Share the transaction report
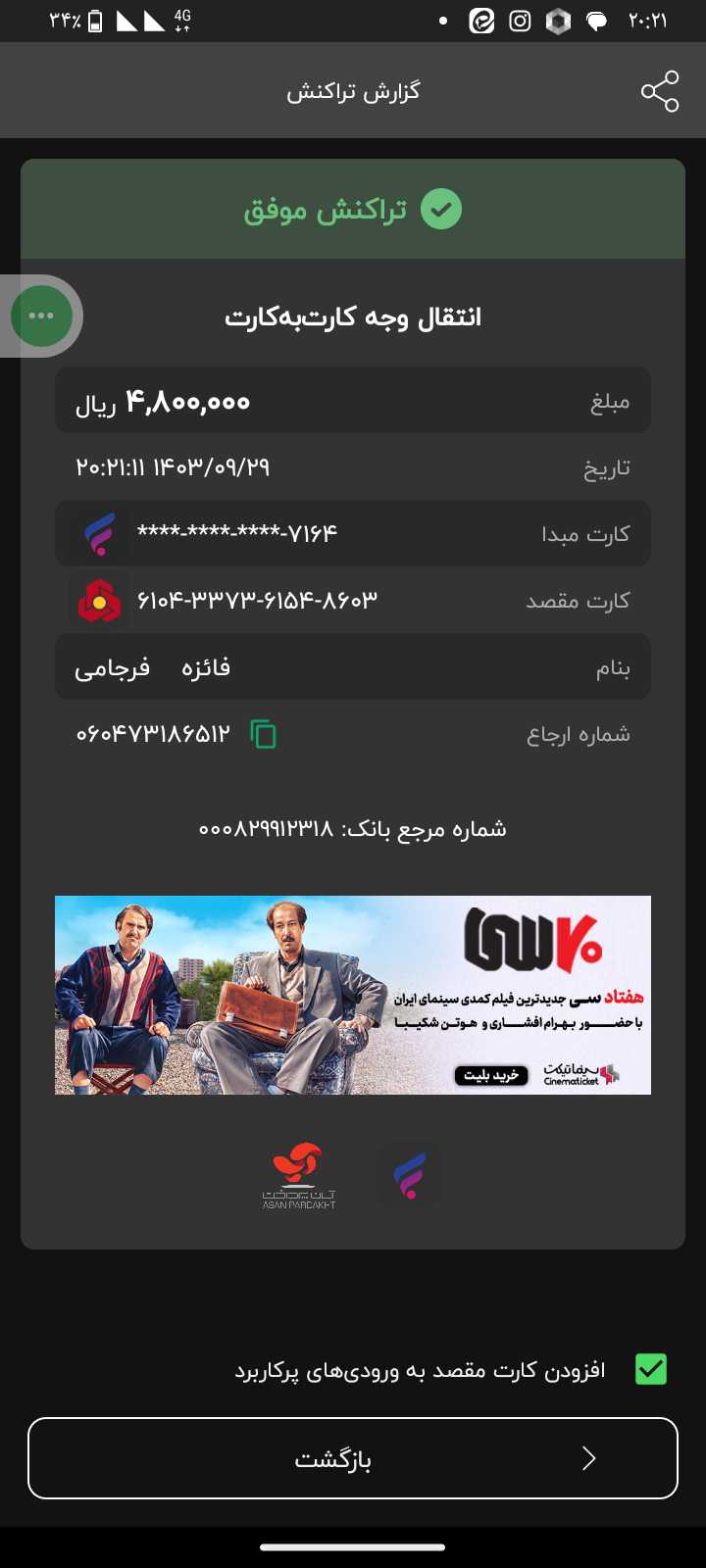This screenshot has height=1568, width=706. pyautogui.click(x=659, y=91)
